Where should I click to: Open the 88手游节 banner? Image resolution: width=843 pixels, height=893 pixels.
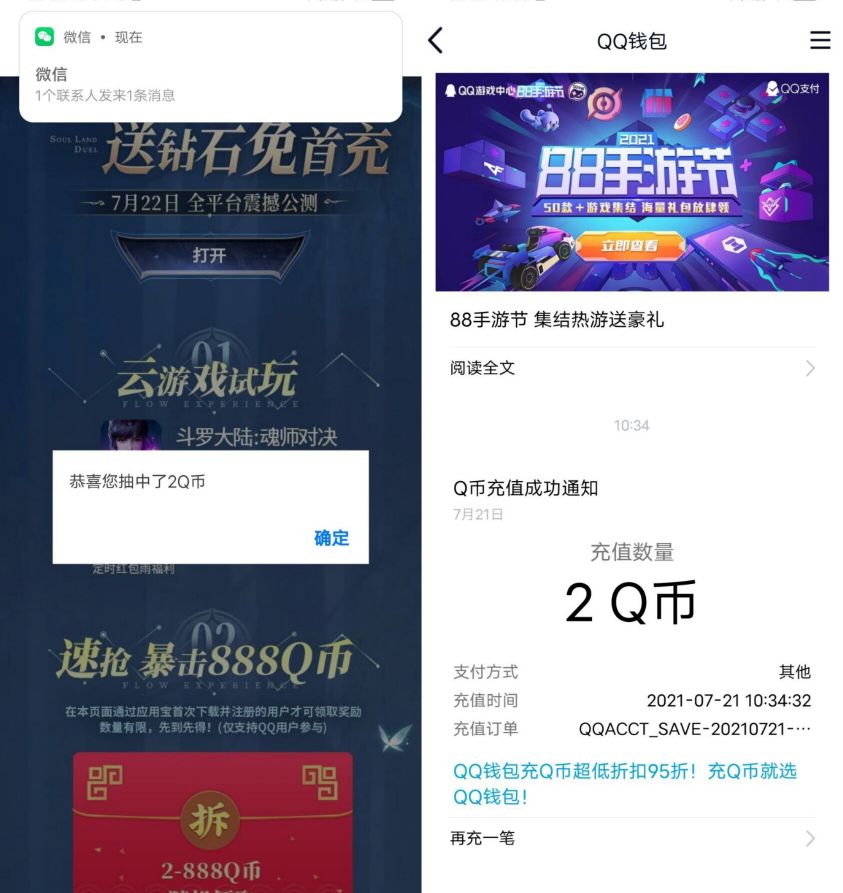[x=632, y=182]
